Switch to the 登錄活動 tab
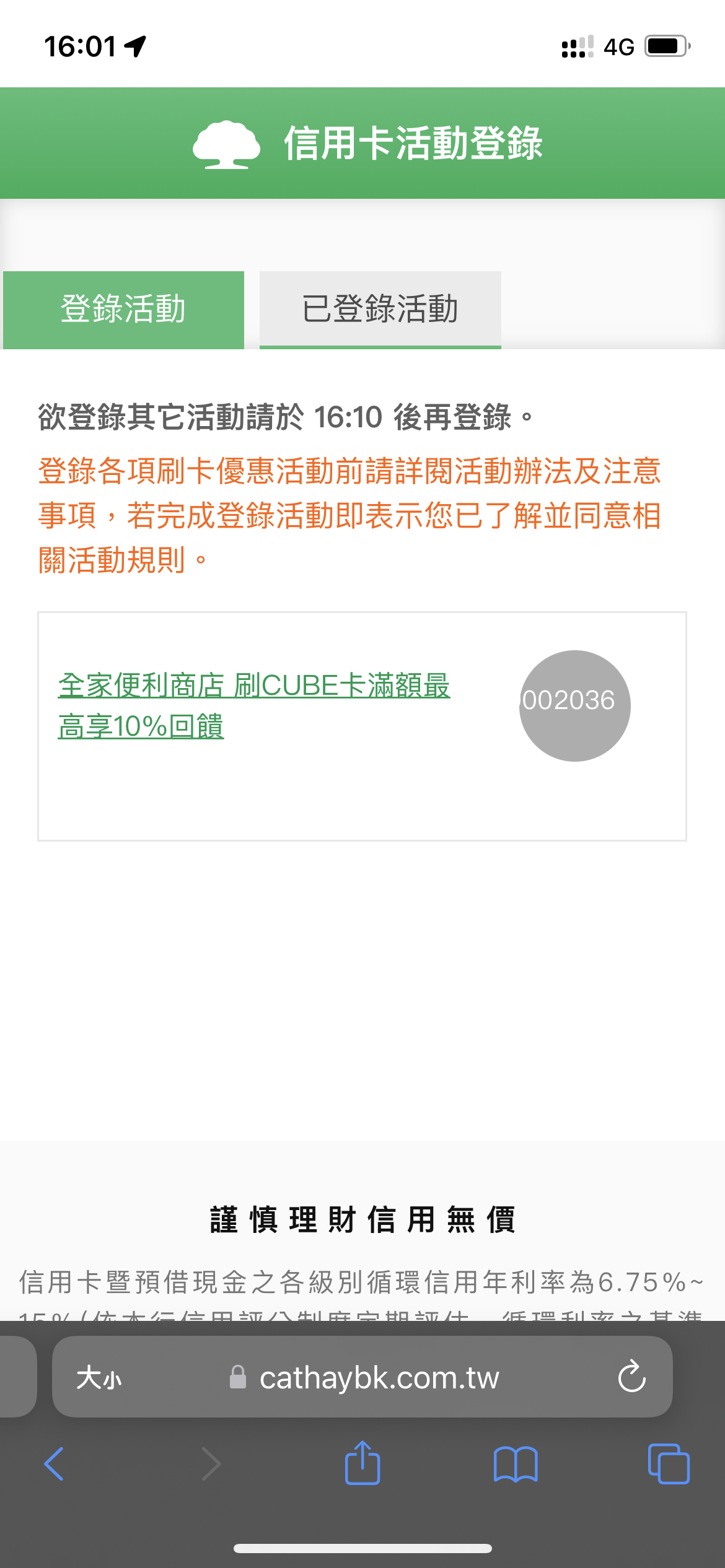The image size is (725, 1568). pos(123,310)
